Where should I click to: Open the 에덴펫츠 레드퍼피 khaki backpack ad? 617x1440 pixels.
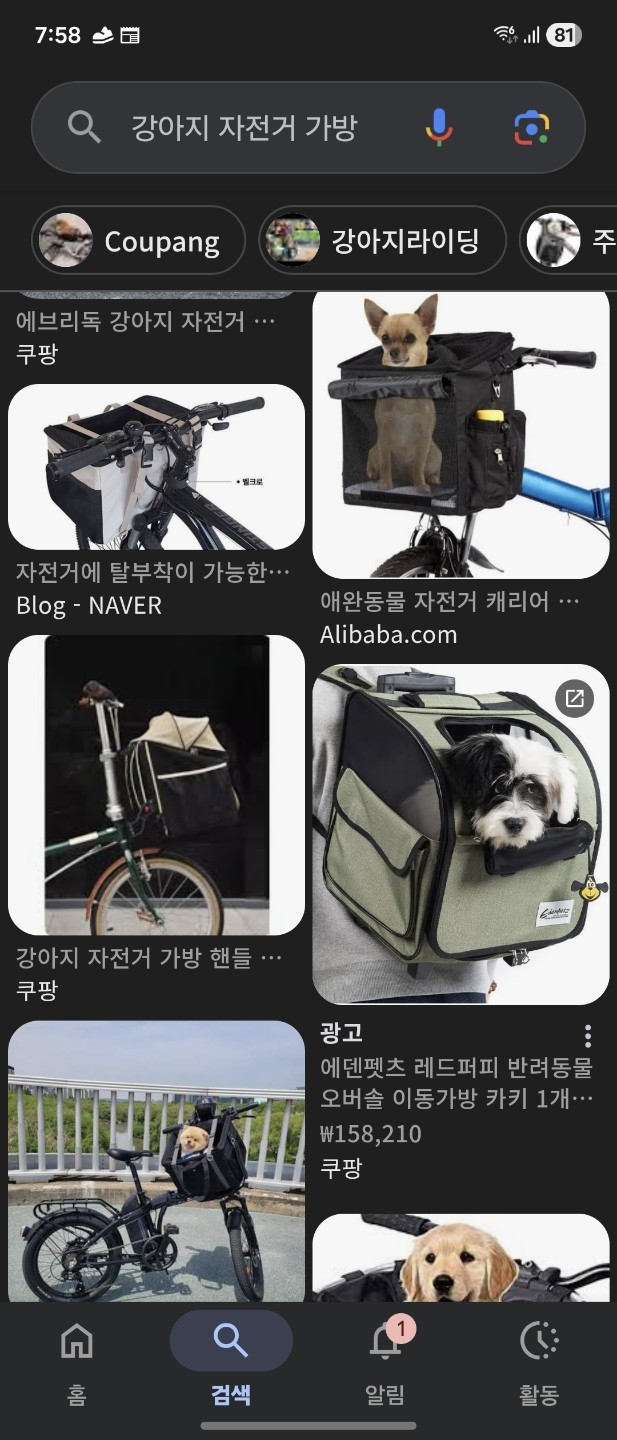[x=461, y=835]
